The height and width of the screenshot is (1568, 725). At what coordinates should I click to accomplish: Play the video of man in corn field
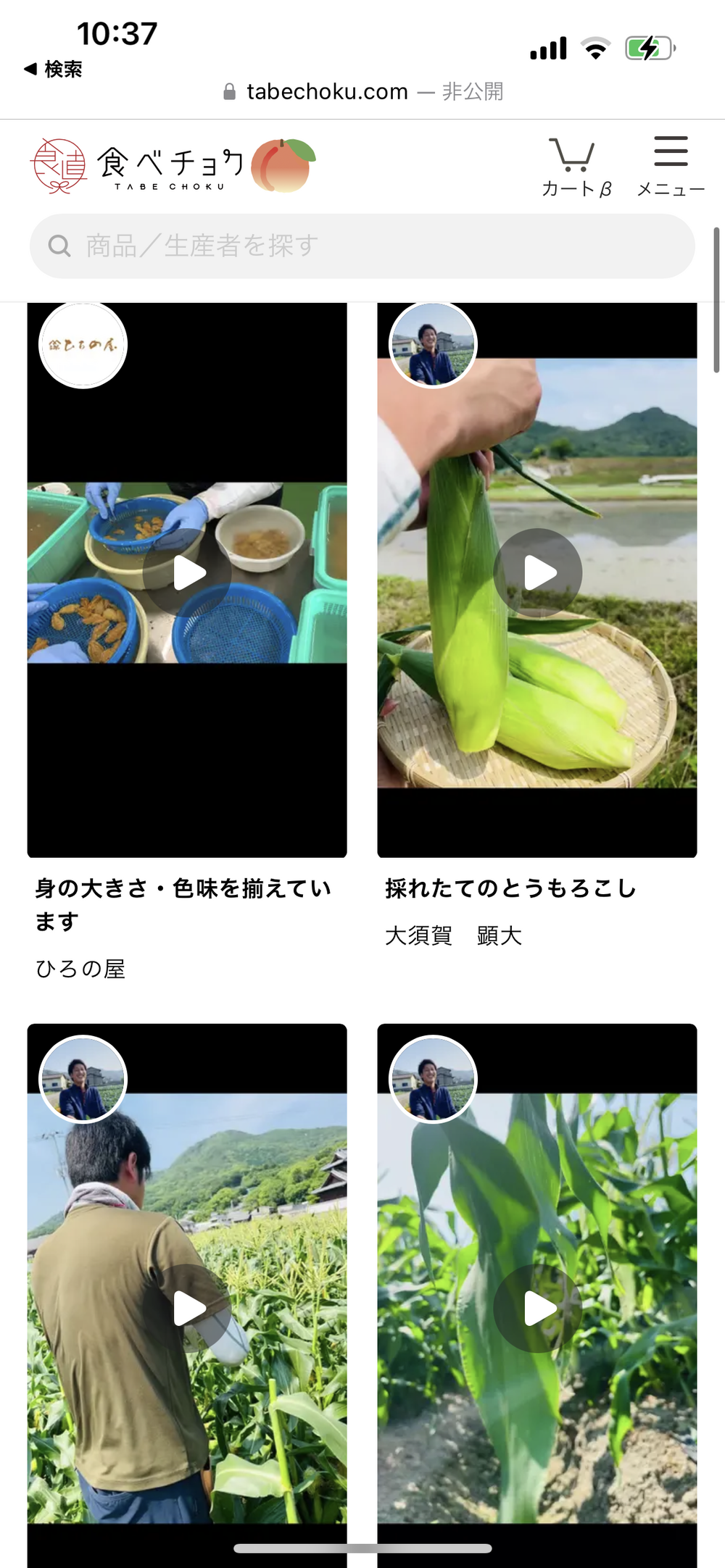pos(187,1309)
